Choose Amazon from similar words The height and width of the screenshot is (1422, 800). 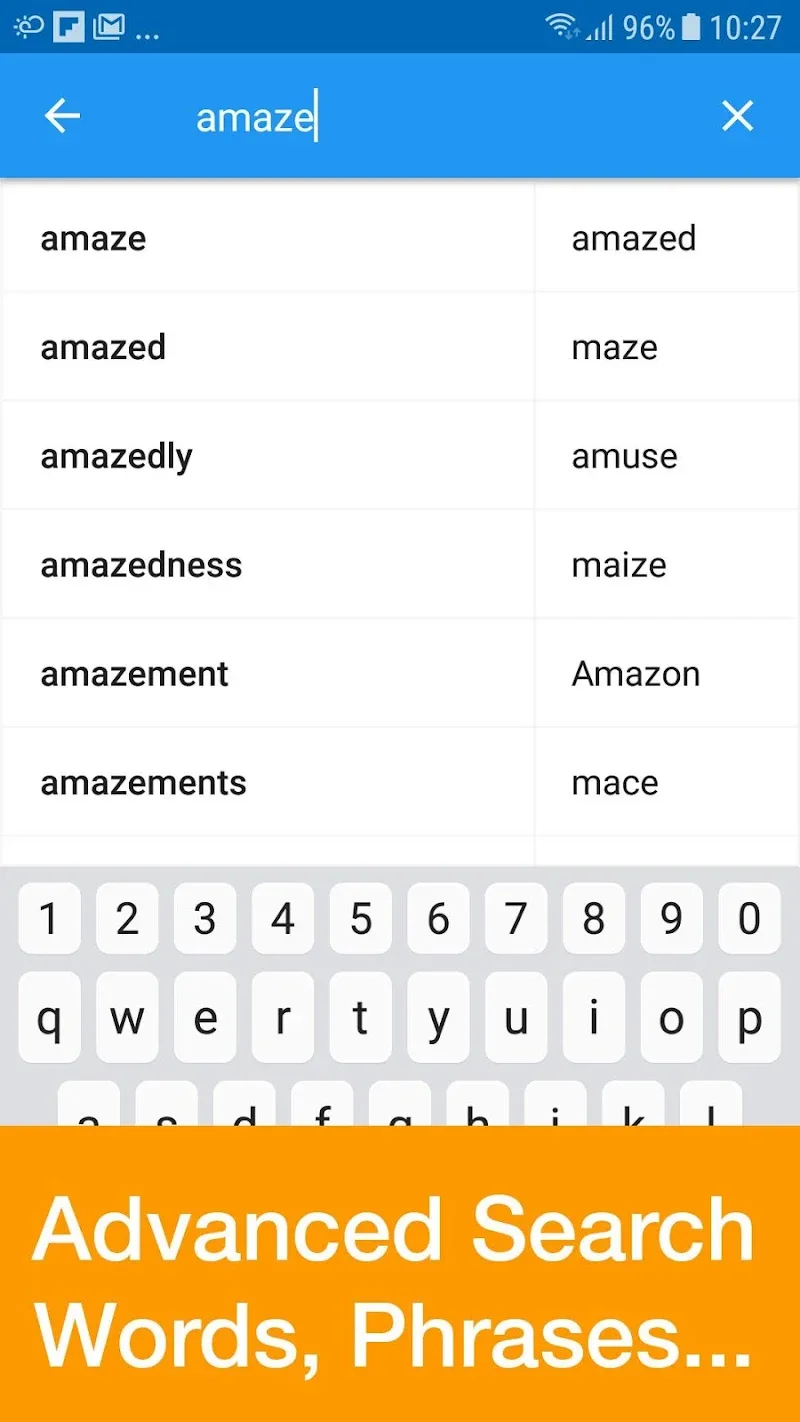635,674
